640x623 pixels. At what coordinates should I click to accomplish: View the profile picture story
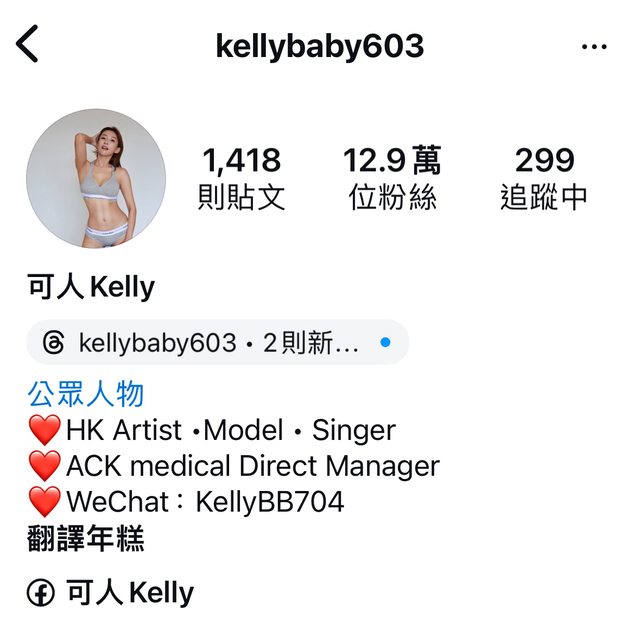tap(95, 178)
